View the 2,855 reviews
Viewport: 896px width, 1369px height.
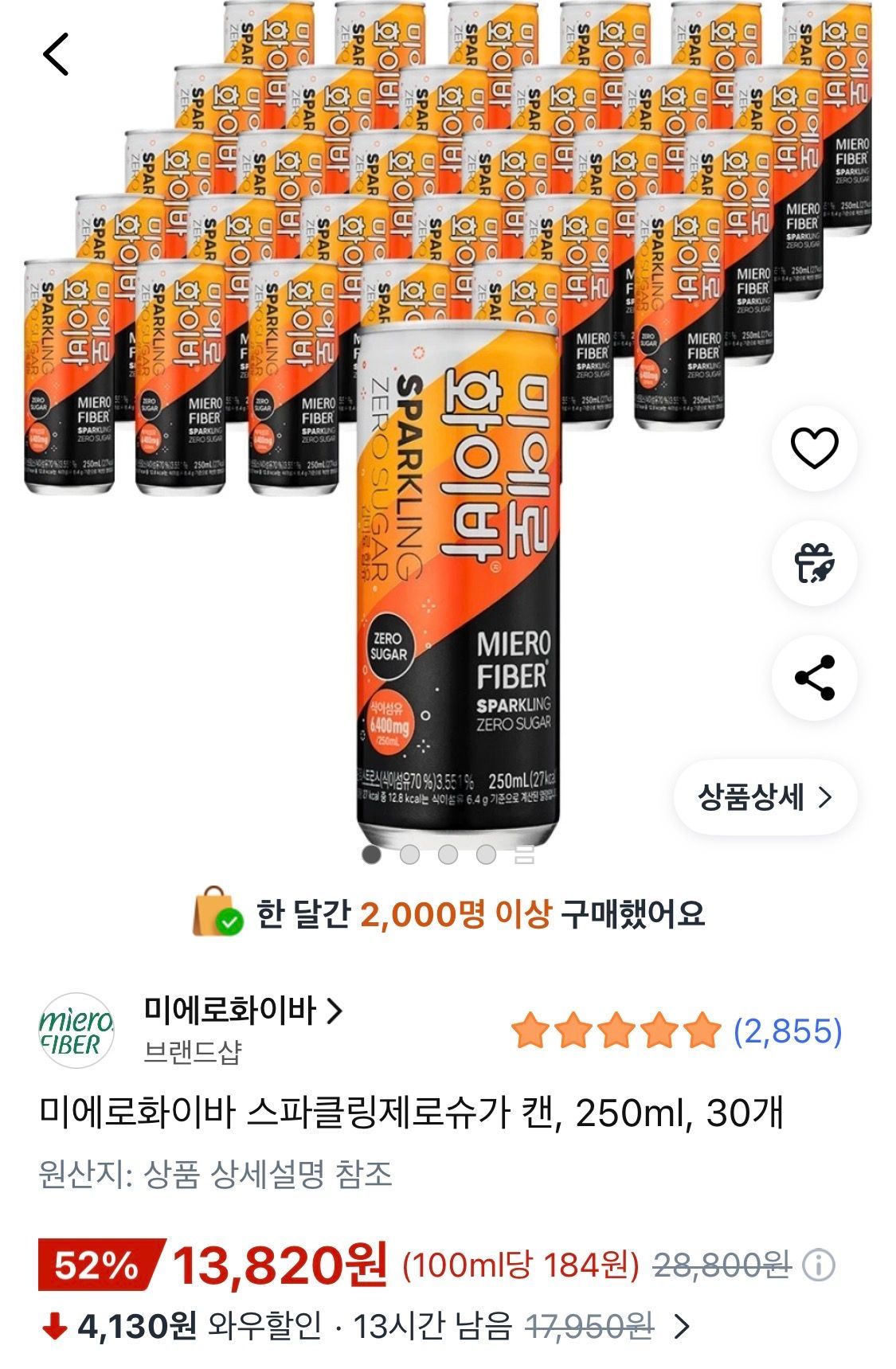click(787, 1031)
